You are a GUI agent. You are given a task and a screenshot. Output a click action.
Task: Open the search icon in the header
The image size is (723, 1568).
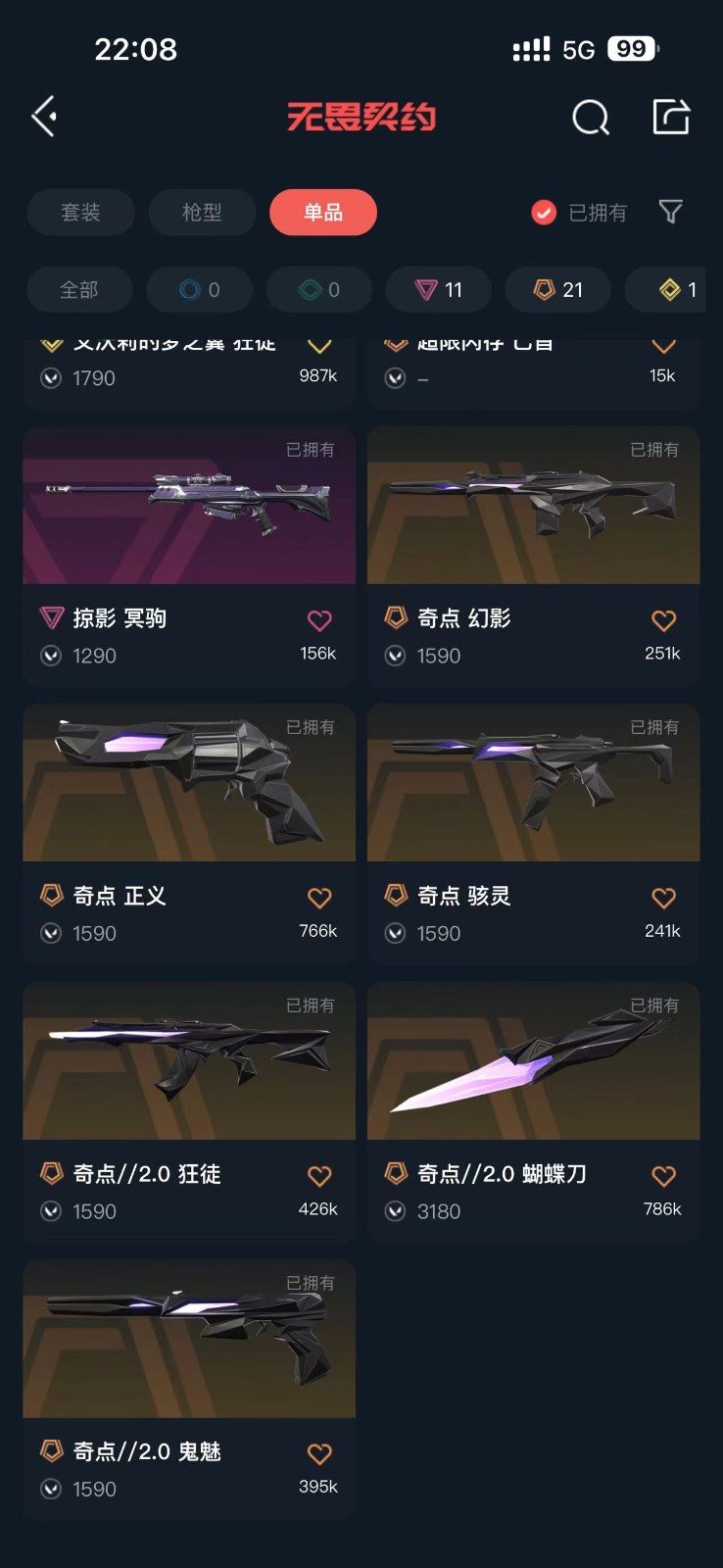point(590,118)
